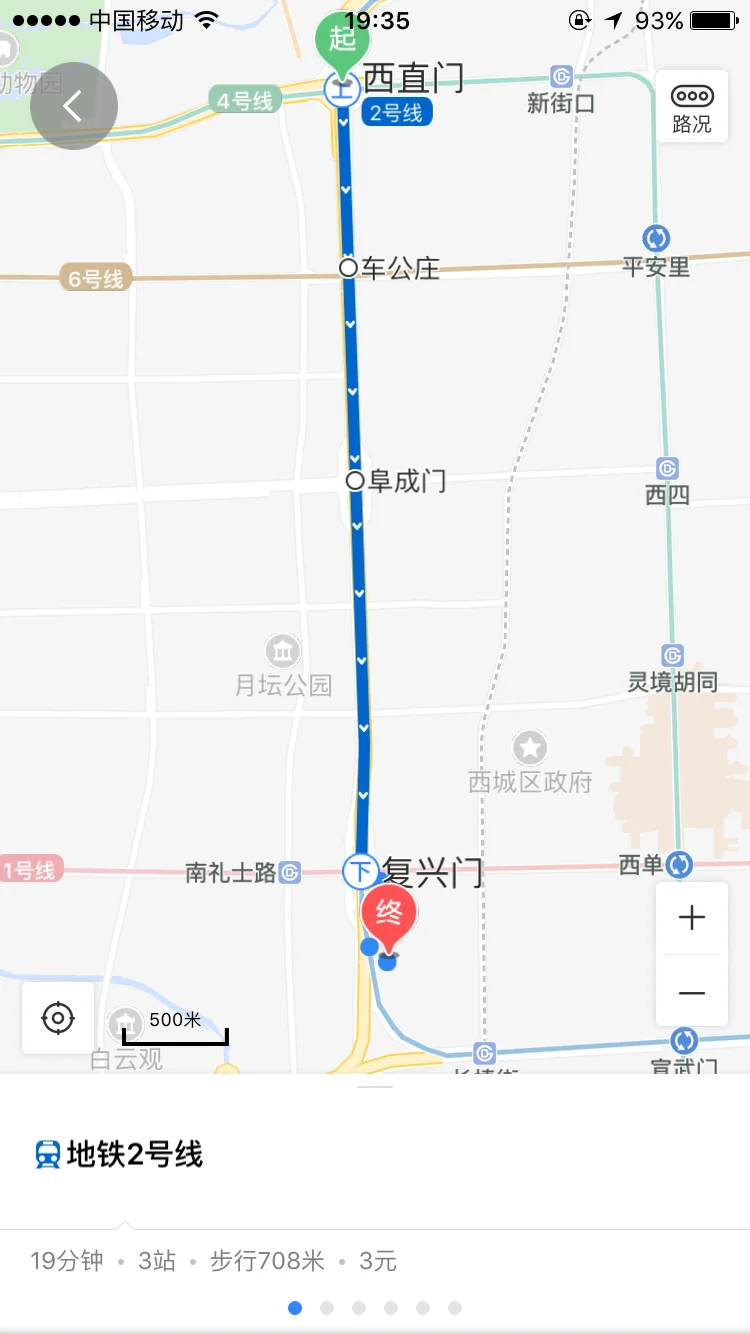Click the current location icon
750x1334 pixels.
[57, 1018]
